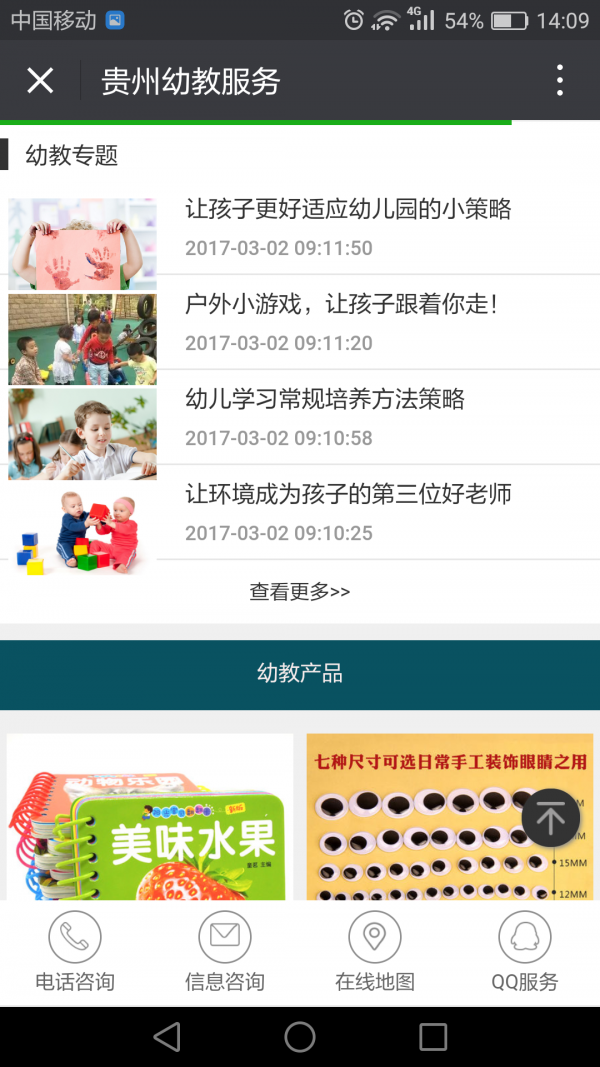
Task: Tap the system home button
Action: (x=300, y=1037)
